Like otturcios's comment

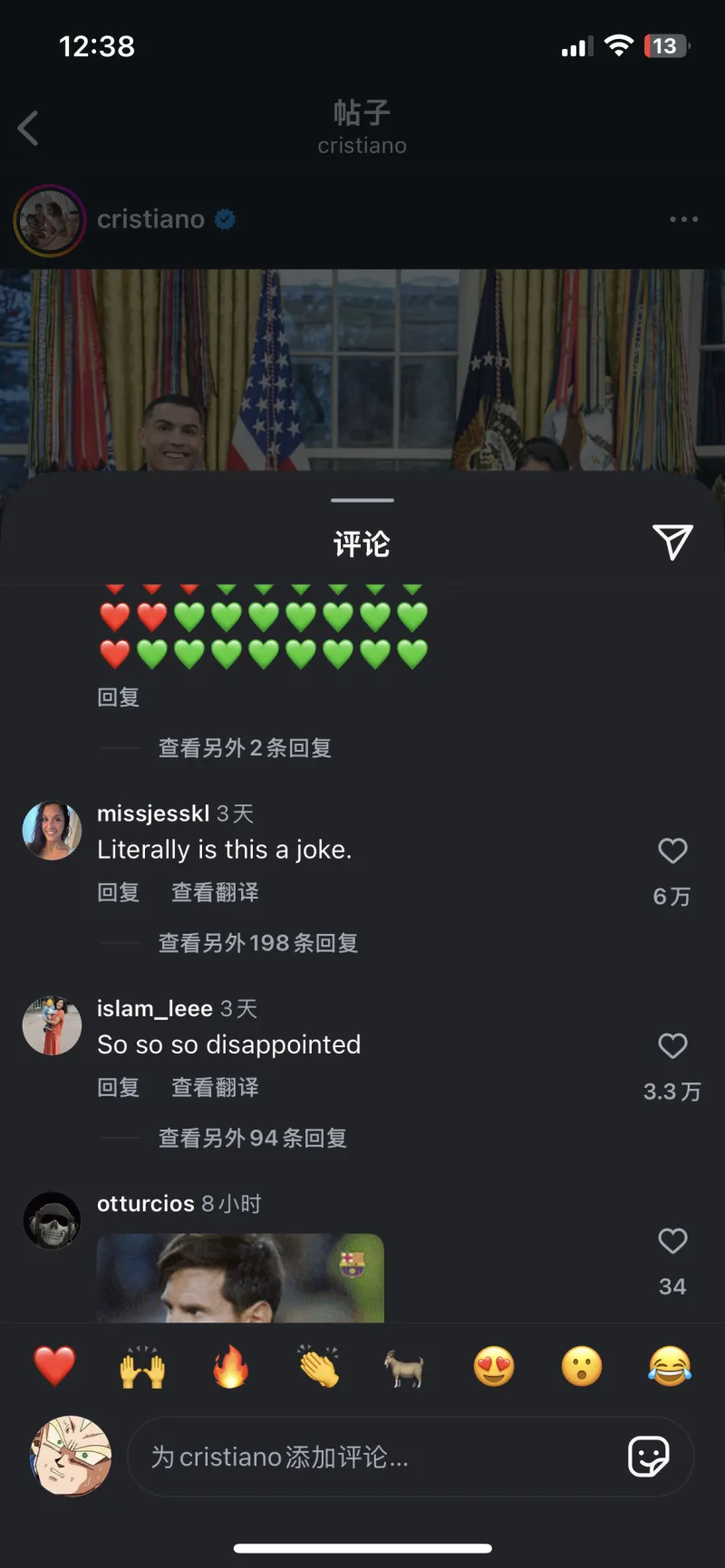point(672,1241)
